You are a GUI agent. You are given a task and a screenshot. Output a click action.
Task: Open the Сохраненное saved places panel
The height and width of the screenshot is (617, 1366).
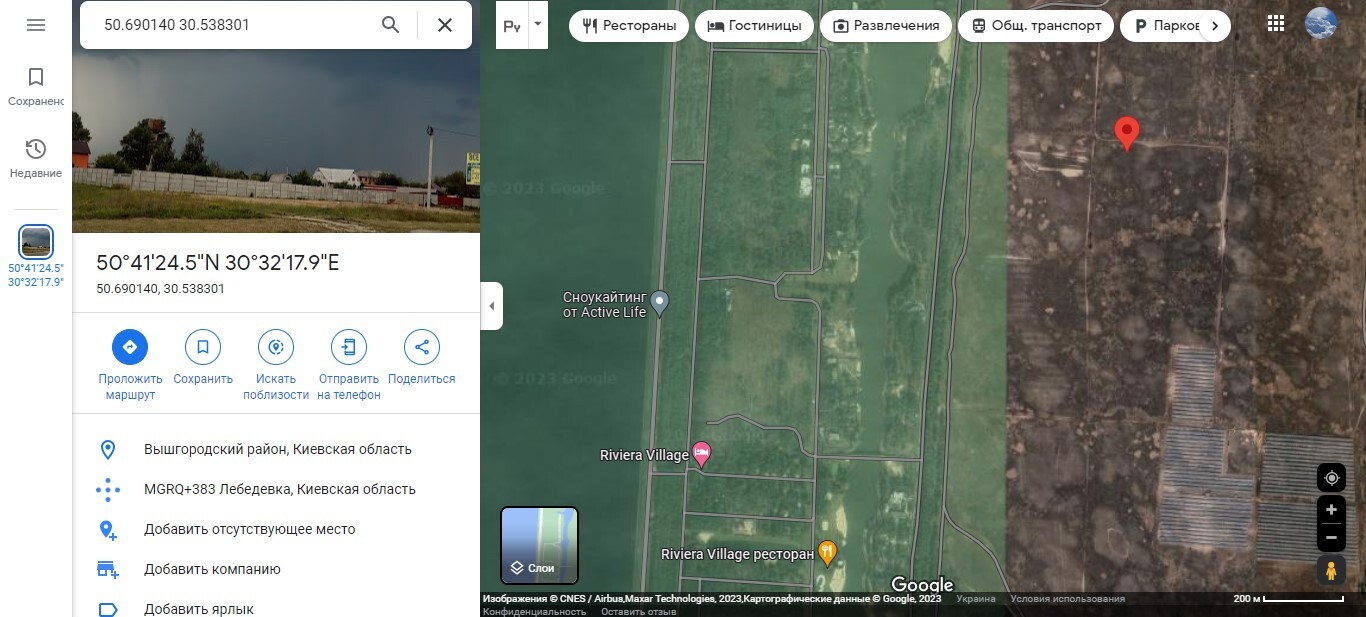tap(36, 86)
